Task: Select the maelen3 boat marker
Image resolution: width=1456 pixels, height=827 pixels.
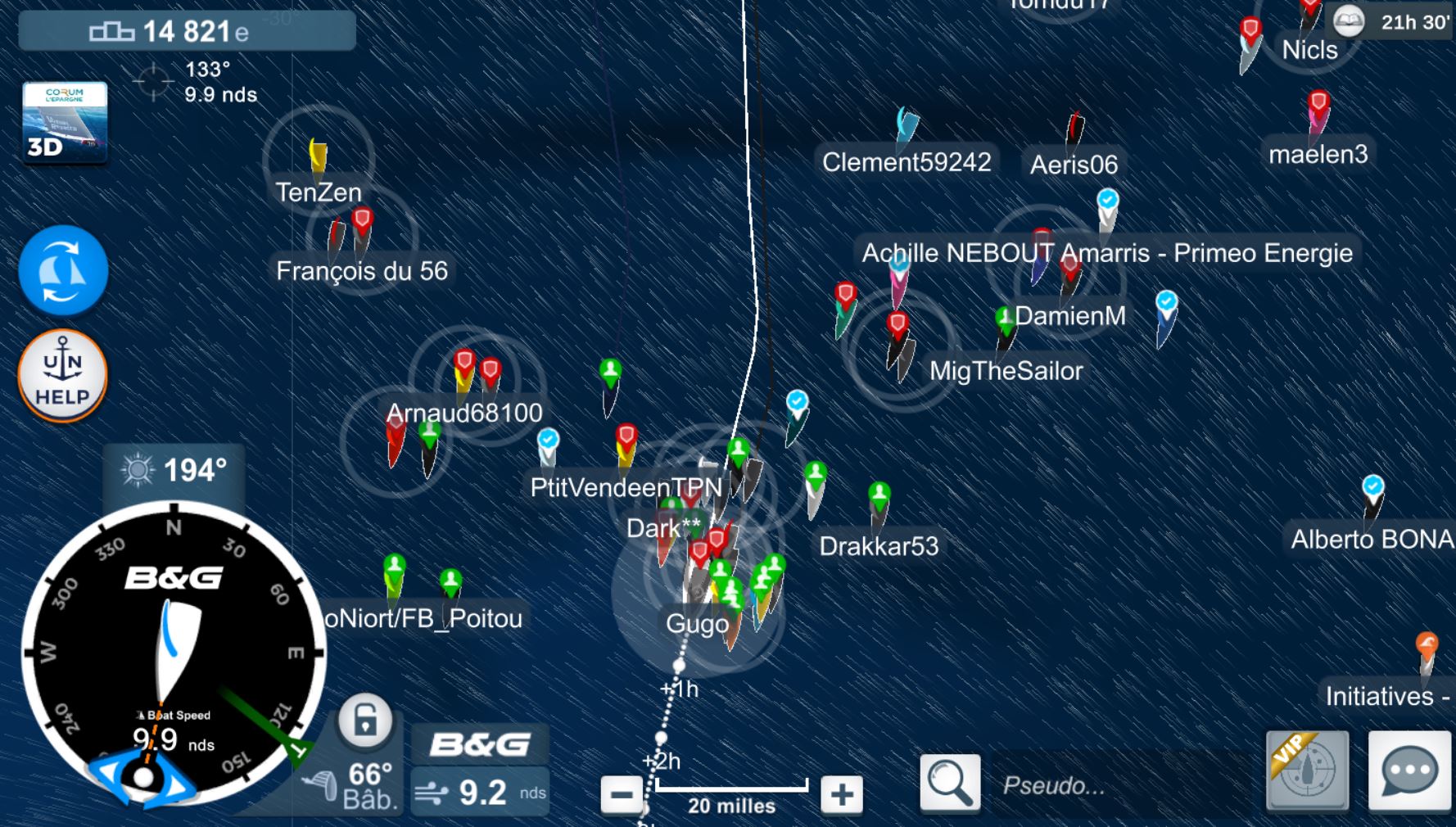Action: point(1318,114)
